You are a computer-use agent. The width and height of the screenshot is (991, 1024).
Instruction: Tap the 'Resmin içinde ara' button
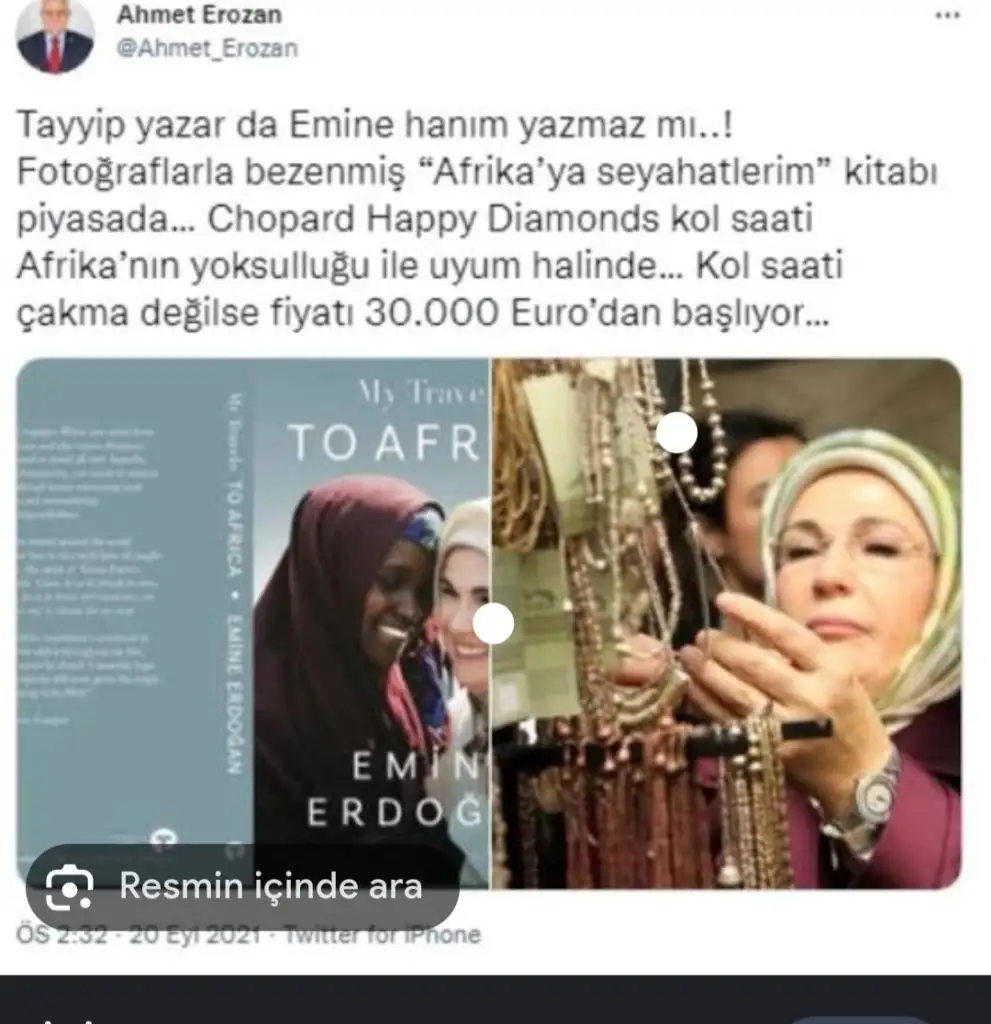(243, 886)
